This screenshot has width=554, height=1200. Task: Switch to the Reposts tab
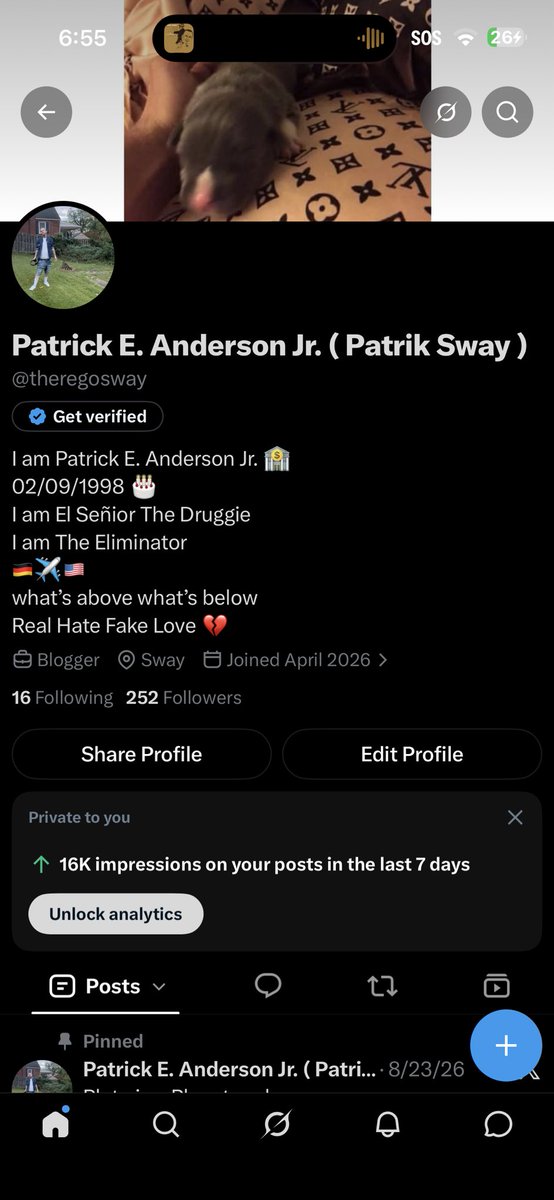click(x=382, y=986)
